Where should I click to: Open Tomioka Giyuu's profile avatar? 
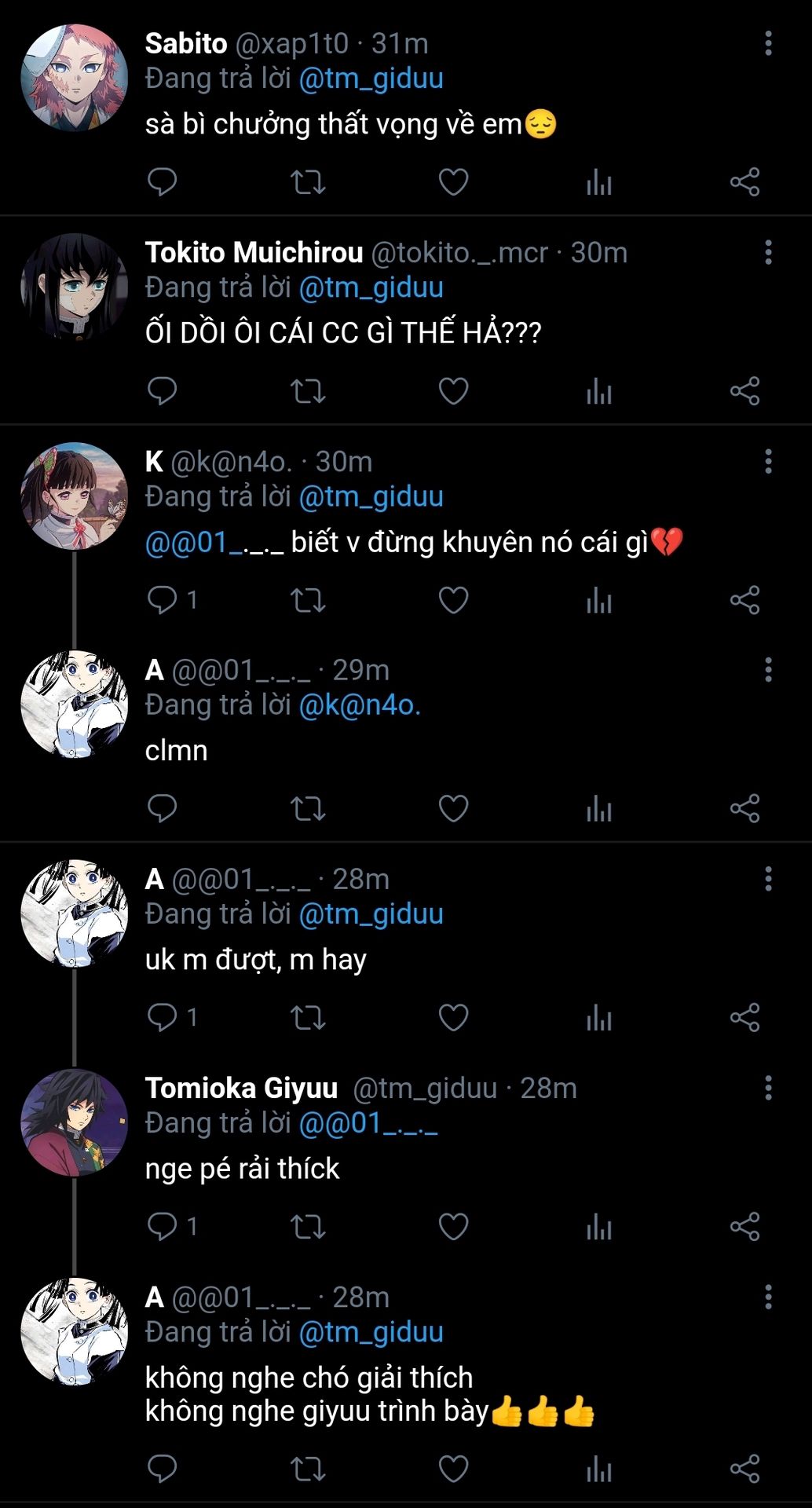point(74,1122)
